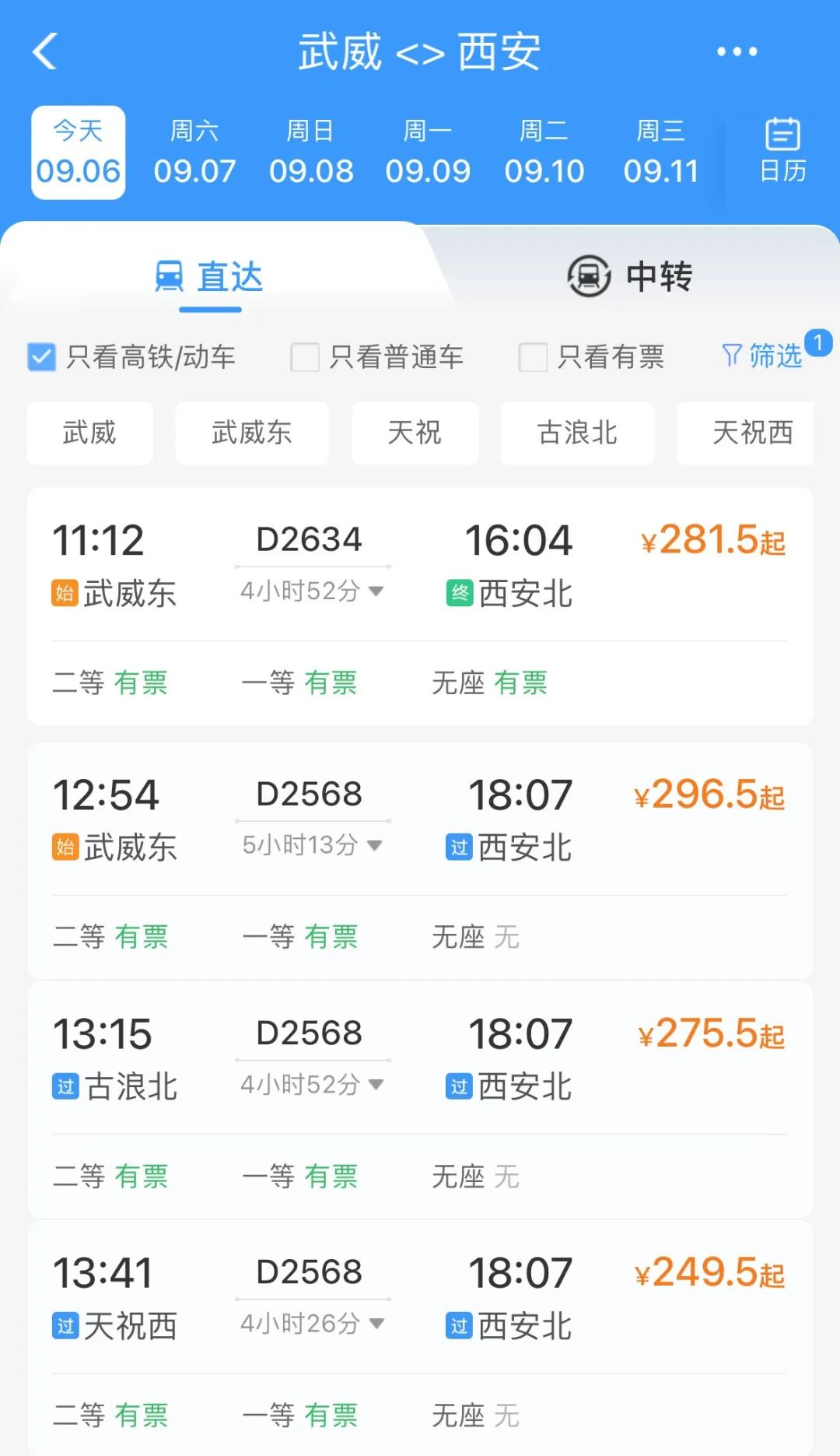Screen dimensions: 840x1456
Task: Enable the 只看有票 checkbox
Action: pyautogui.click(x=534, y=357)
